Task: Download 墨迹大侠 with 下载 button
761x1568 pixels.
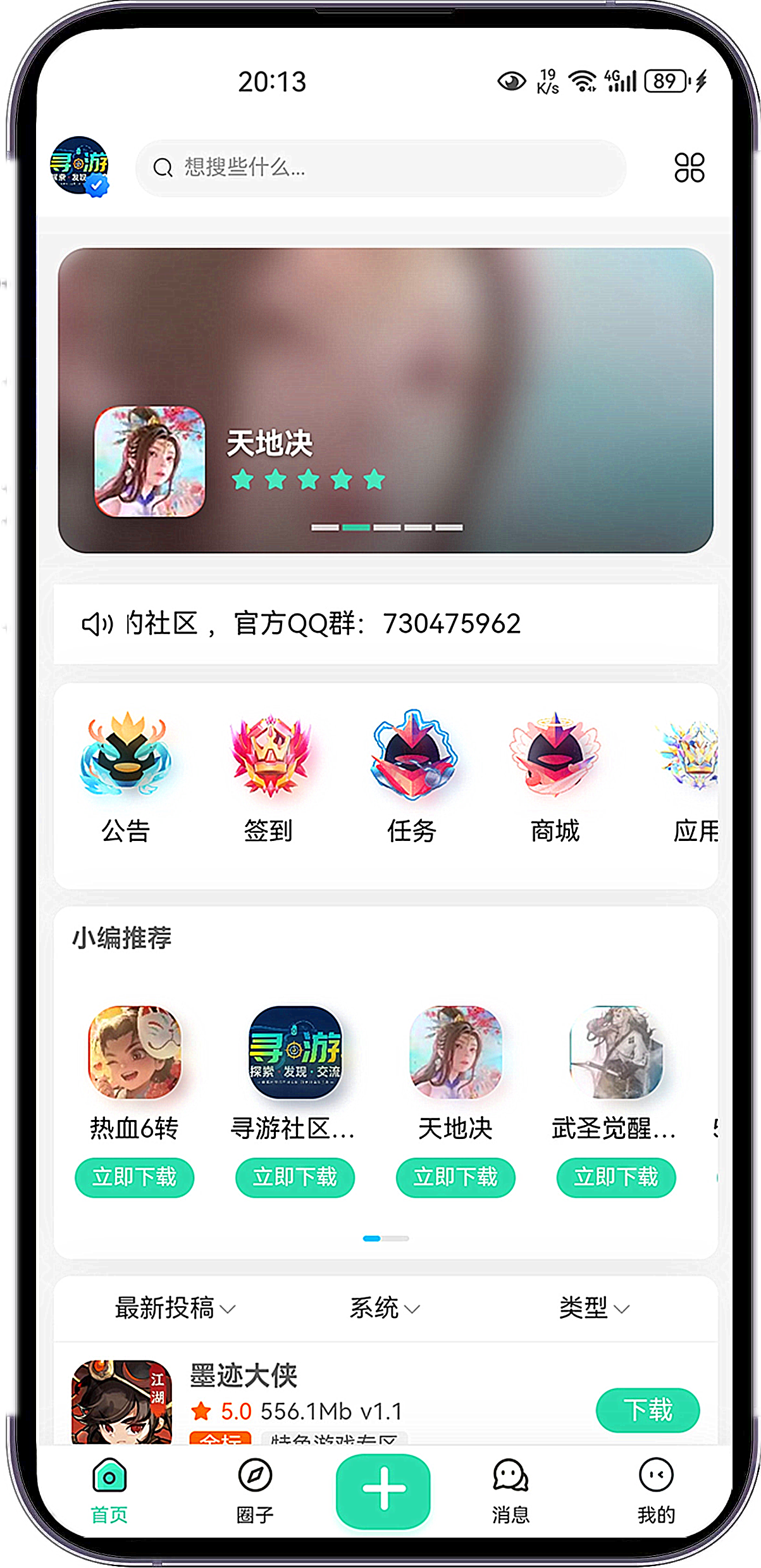Action: pos(647,1410)
